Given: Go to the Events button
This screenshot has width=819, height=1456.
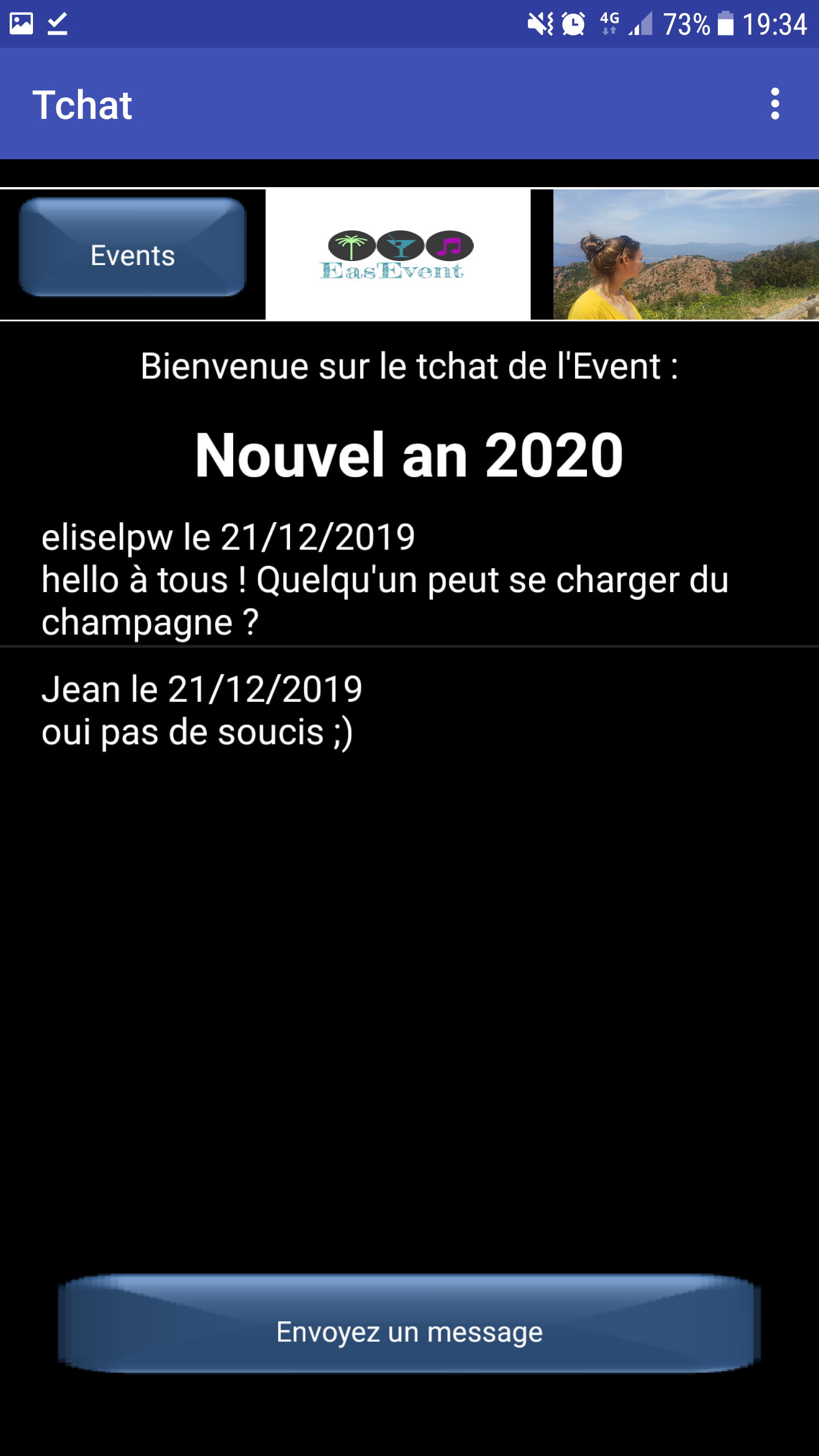Looking at the screenshot, I should 133,247.
